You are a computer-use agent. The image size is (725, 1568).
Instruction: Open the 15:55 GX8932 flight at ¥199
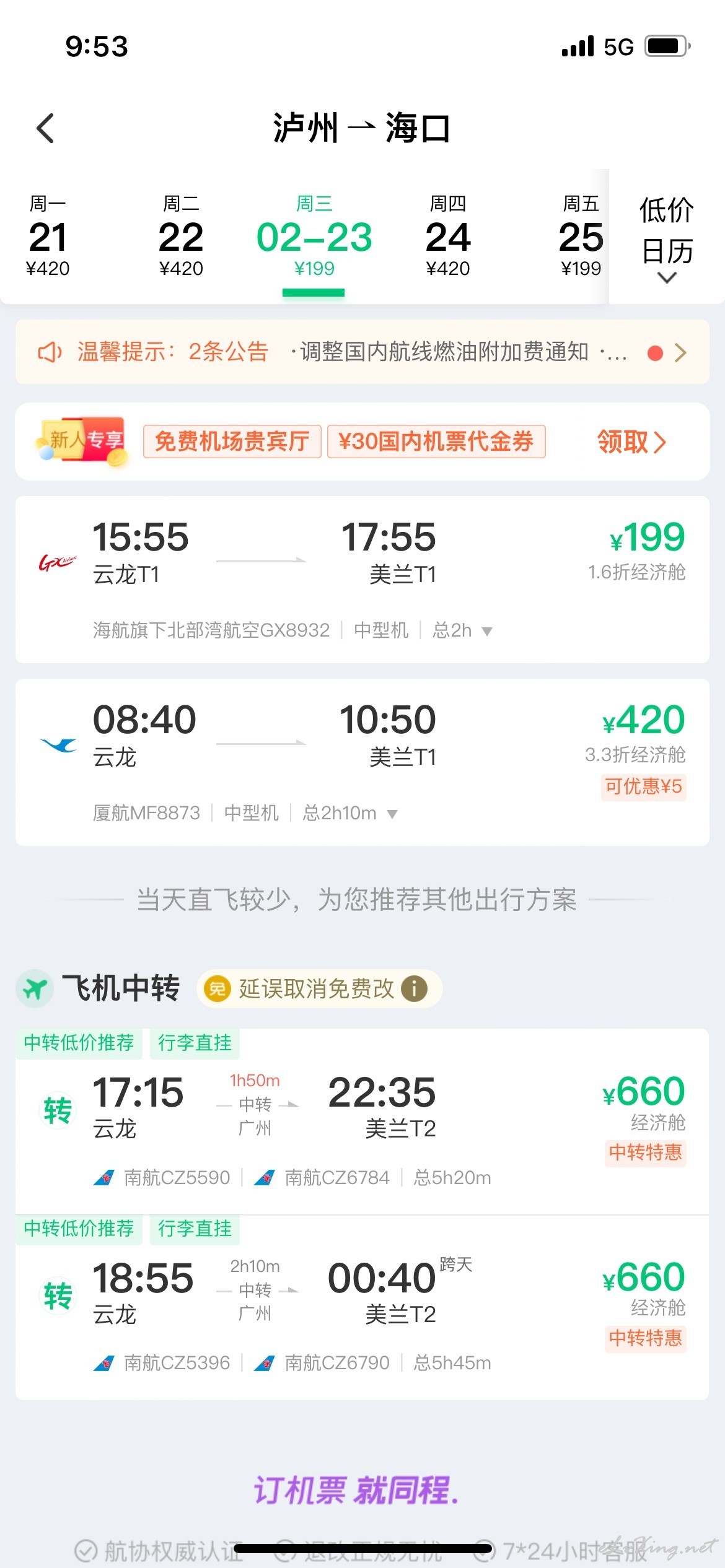pos(362,579)
